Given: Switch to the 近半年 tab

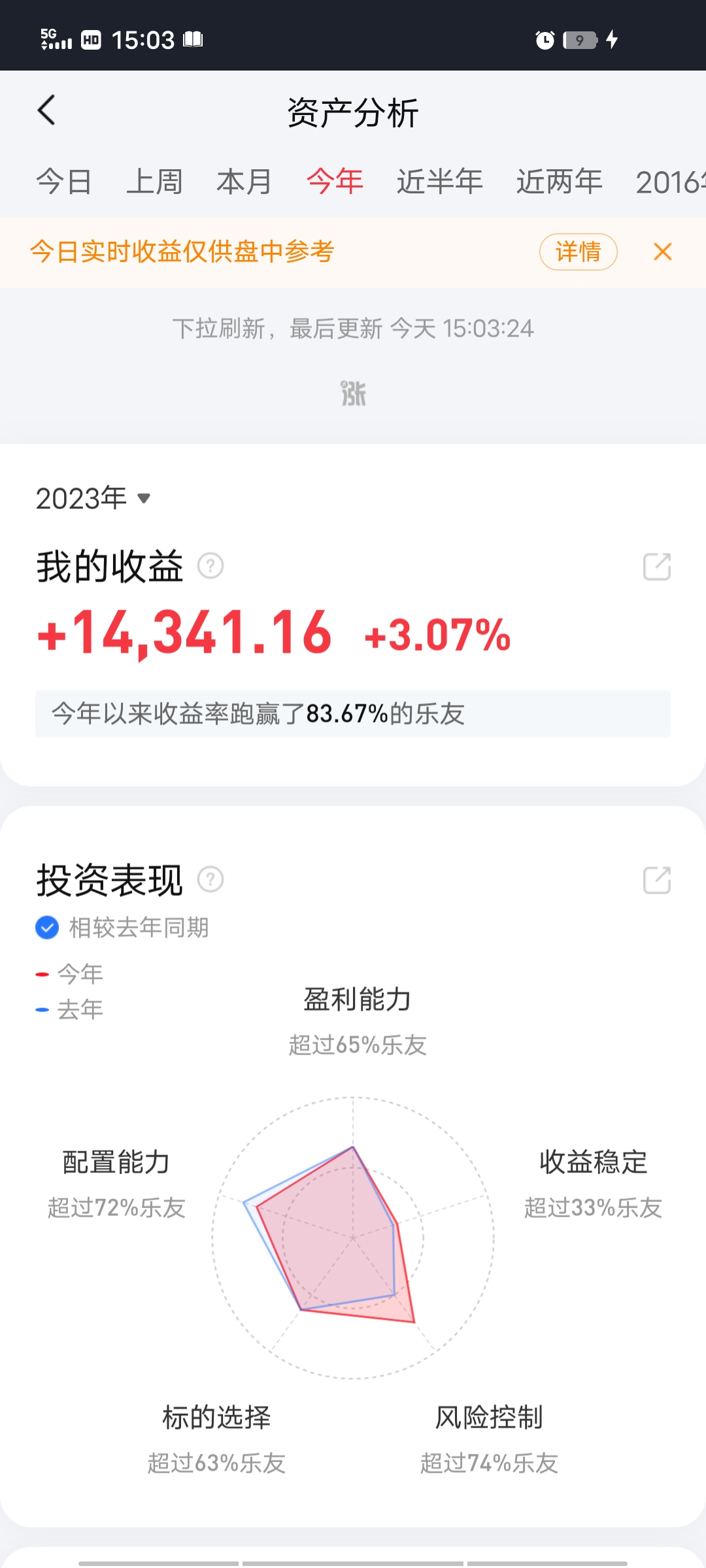Looking at the screenshot, I should point(439,182).
